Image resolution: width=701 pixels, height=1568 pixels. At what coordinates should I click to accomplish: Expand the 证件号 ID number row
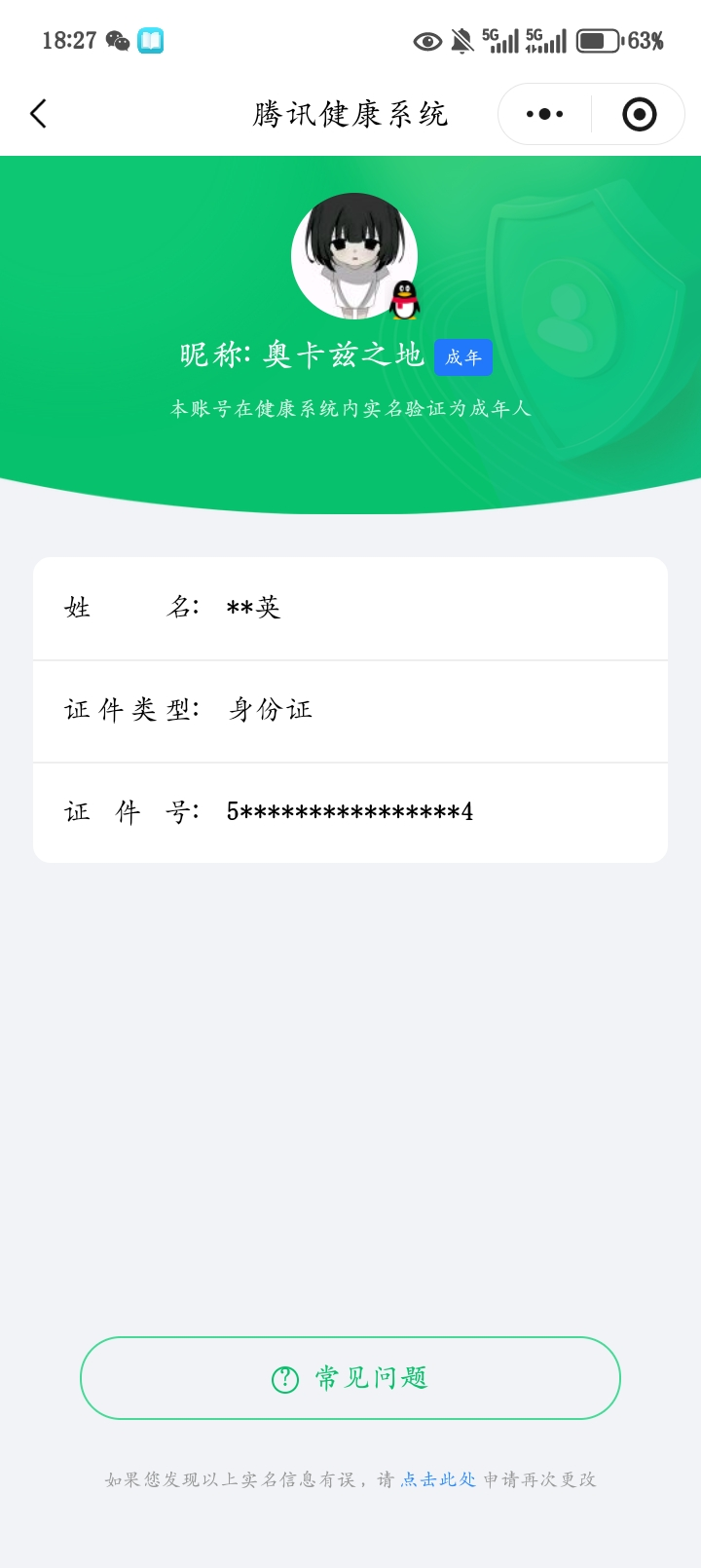[x=350, y=811]
